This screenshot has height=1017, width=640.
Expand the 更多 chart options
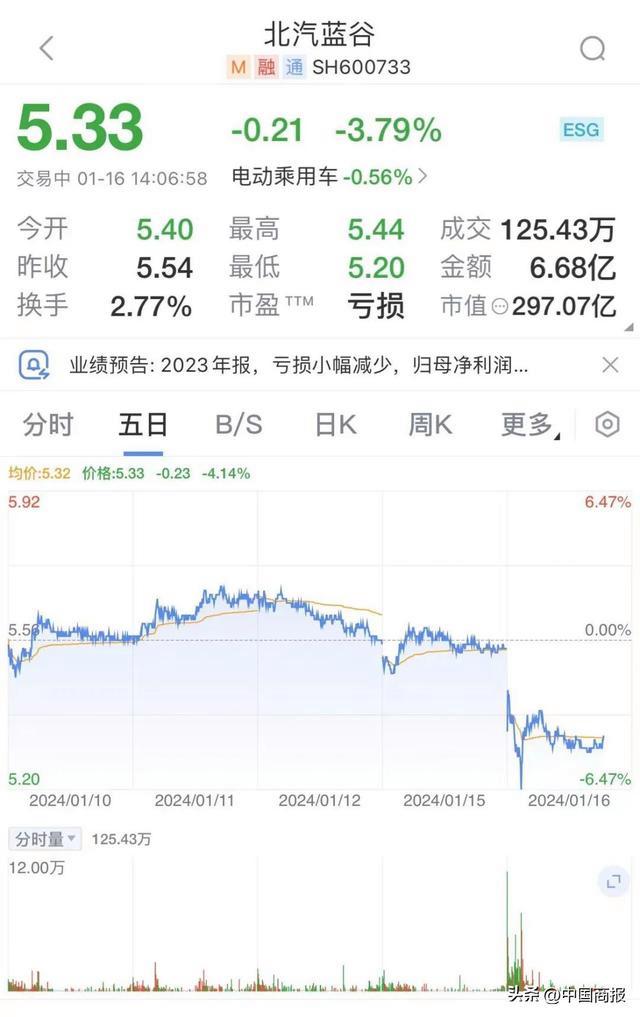click(x=529, y=425)
